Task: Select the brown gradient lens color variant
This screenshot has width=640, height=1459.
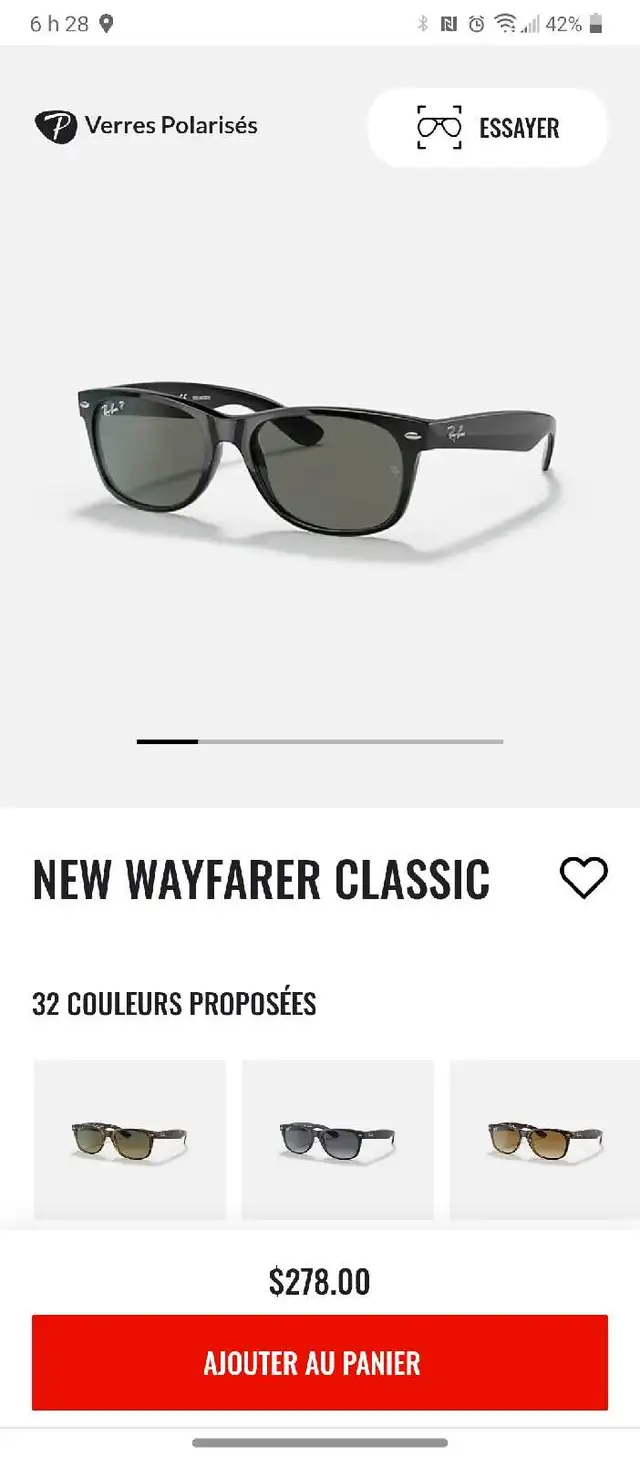Action: click(x=545, y=1140)
